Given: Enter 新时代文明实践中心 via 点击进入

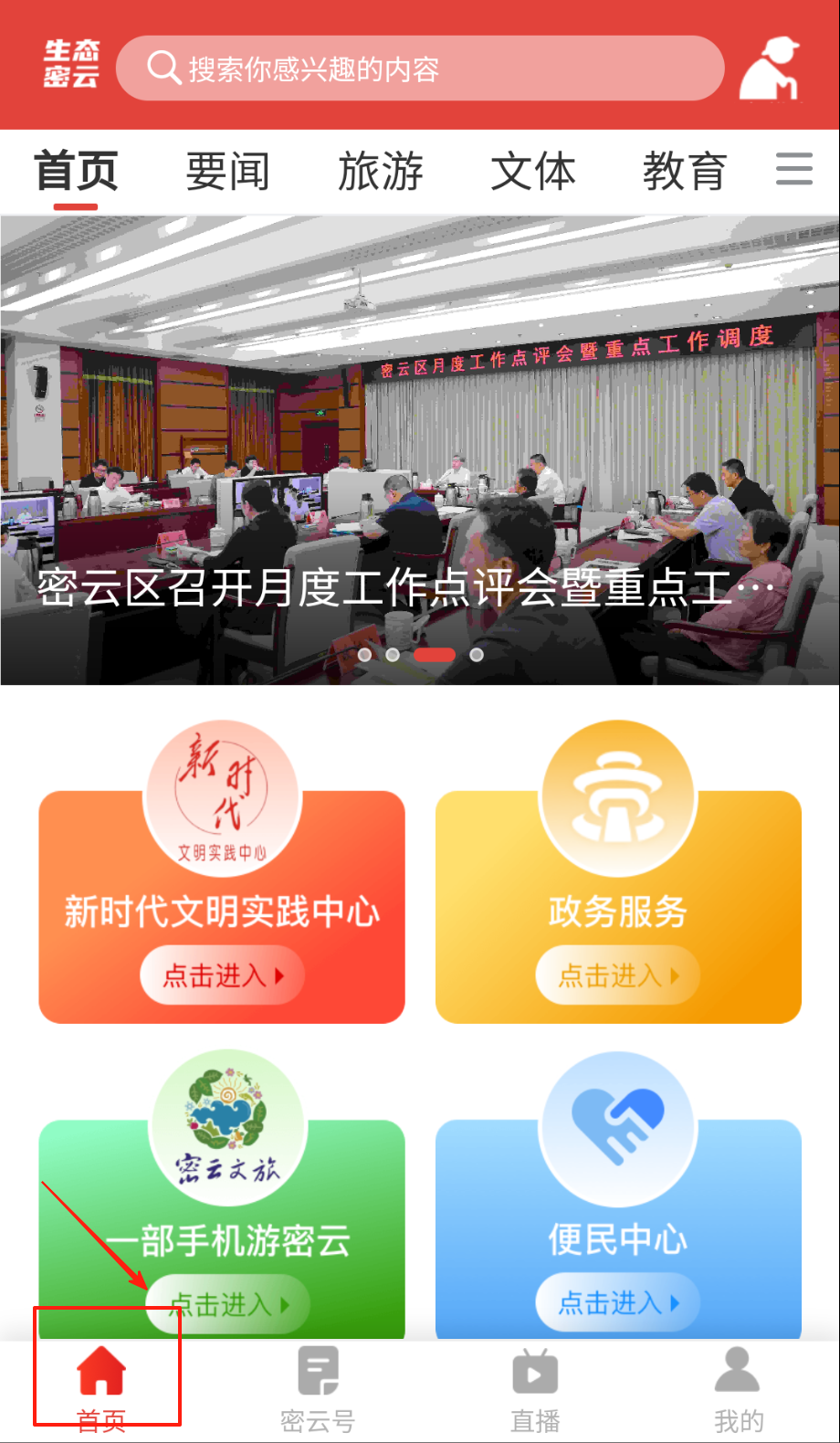Looking at the screenshot, I should pos(222,975).
